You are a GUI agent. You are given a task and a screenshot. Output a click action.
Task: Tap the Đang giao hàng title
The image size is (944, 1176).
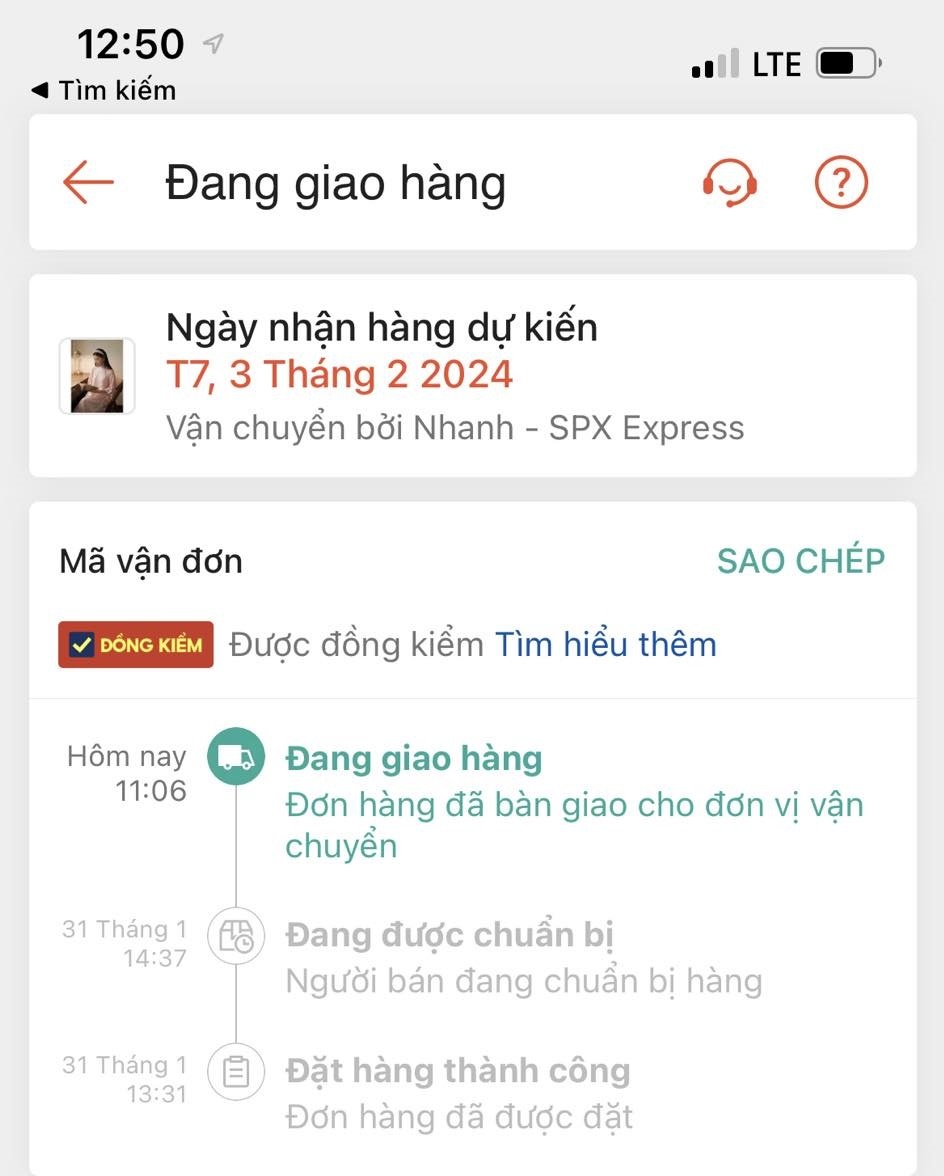click(336, 183)
